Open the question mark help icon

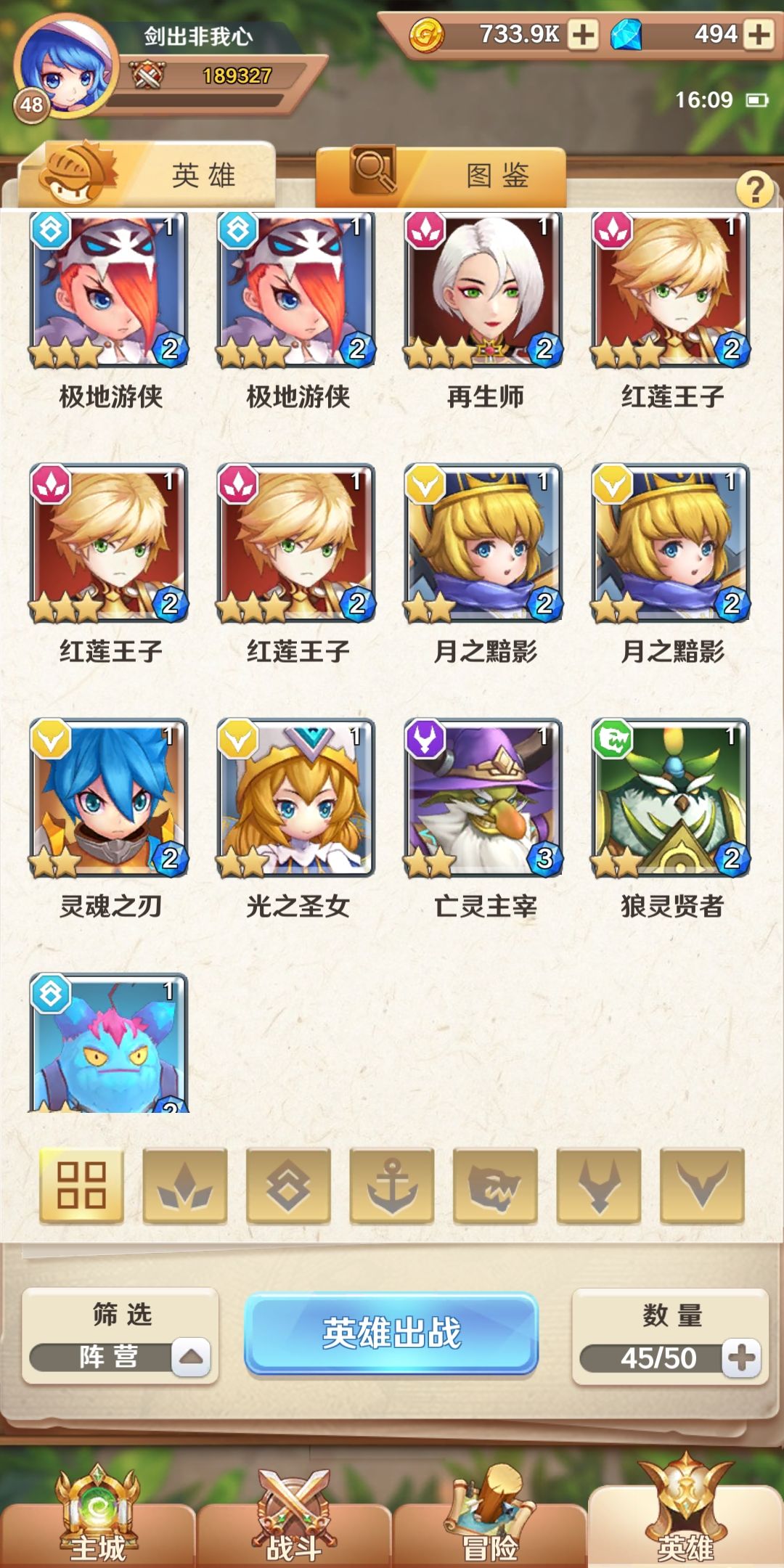pos(755,189)
